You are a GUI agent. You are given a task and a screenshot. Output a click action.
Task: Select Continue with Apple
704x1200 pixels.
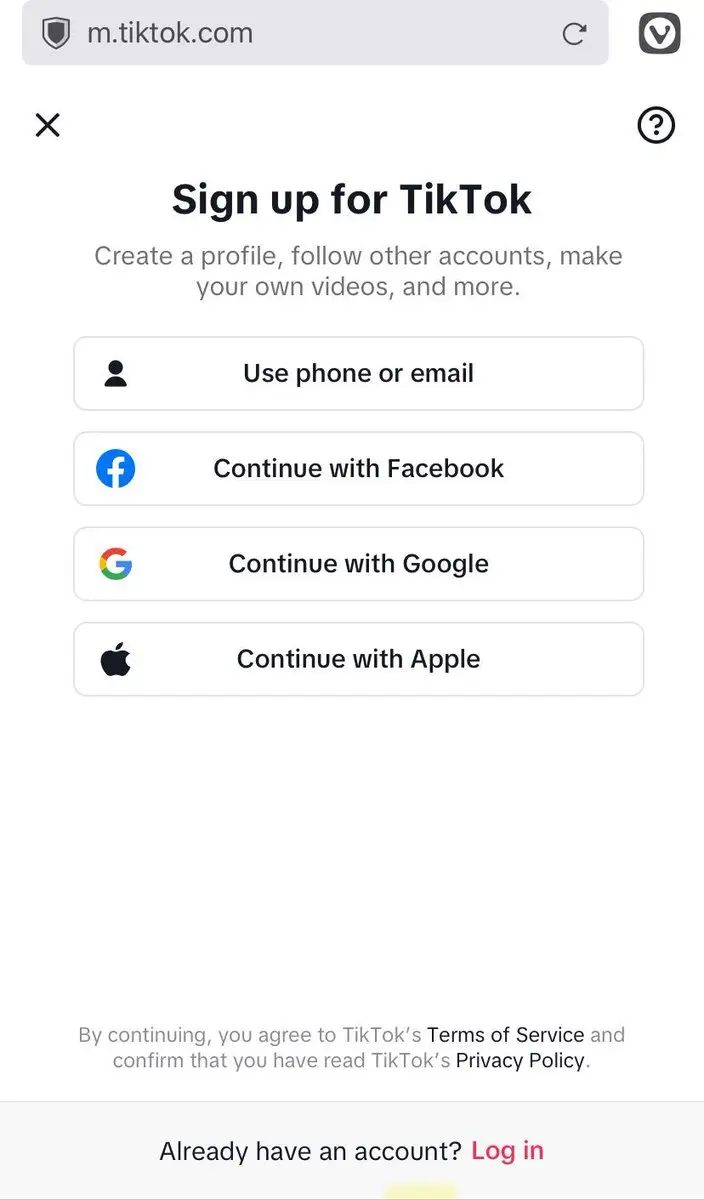pos(358,659)
